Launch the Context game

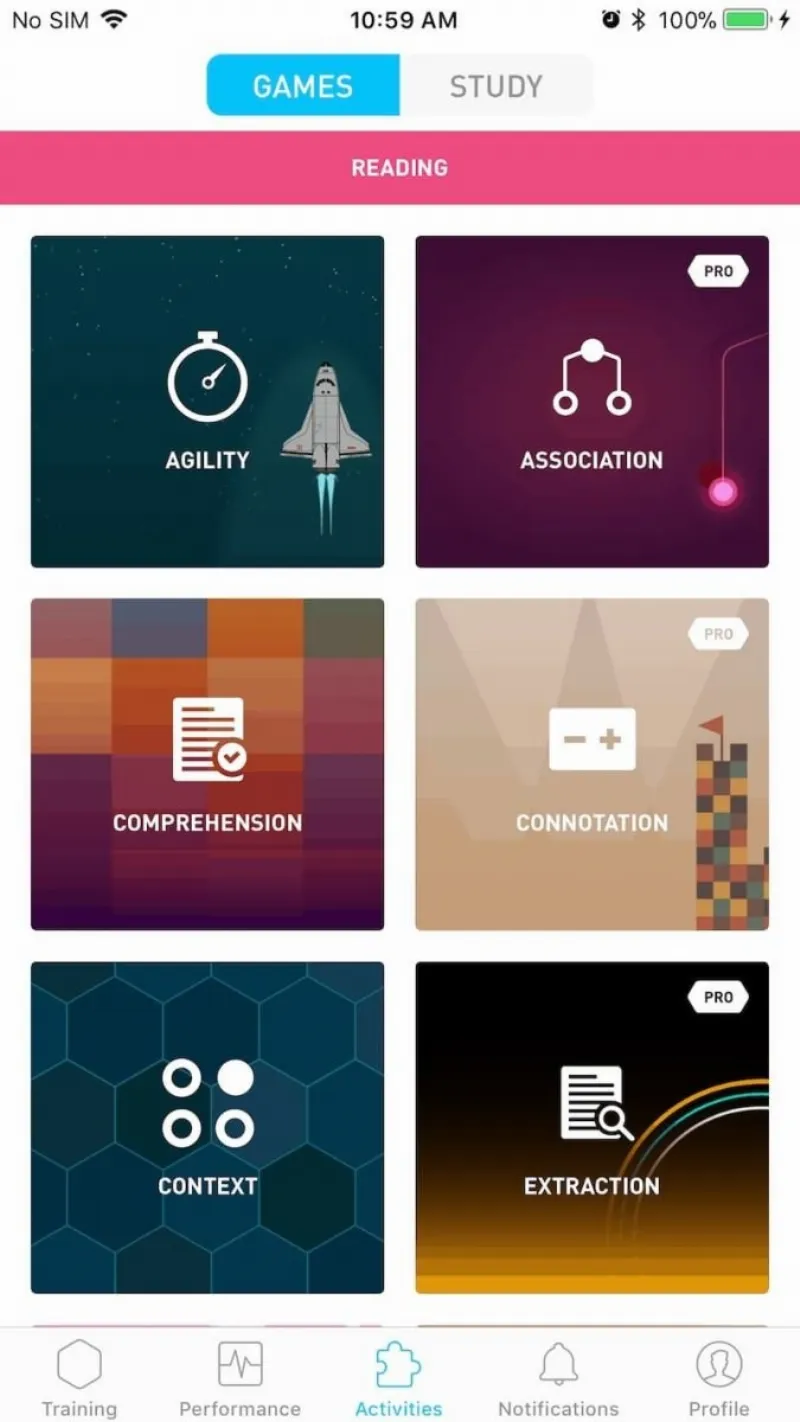point(207,1127)
